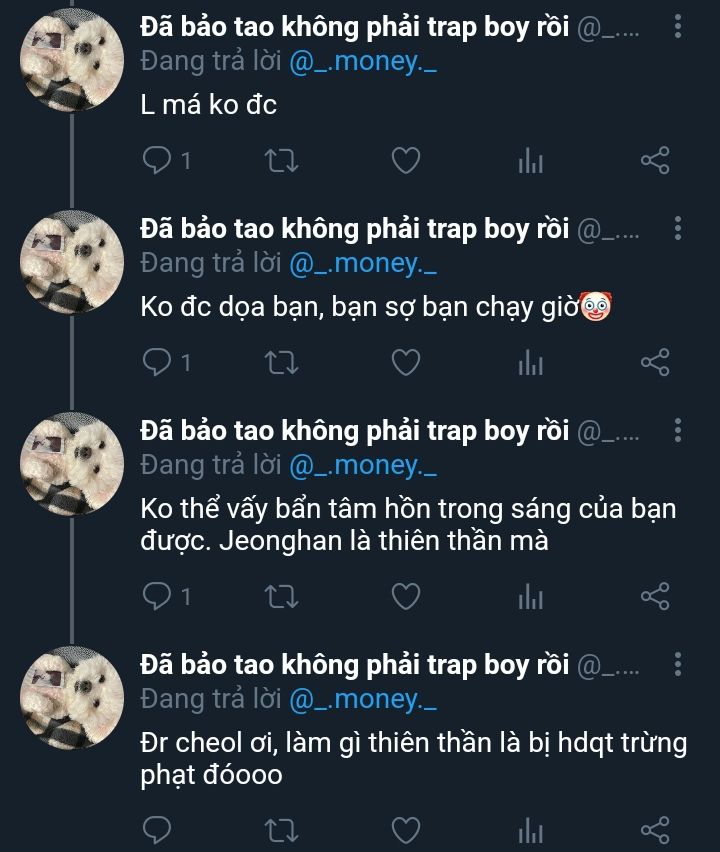Screen dimensions: 720x852
Task: View analytics of "Ko đc dọa bạn" tweet
Action: point(530,363)
